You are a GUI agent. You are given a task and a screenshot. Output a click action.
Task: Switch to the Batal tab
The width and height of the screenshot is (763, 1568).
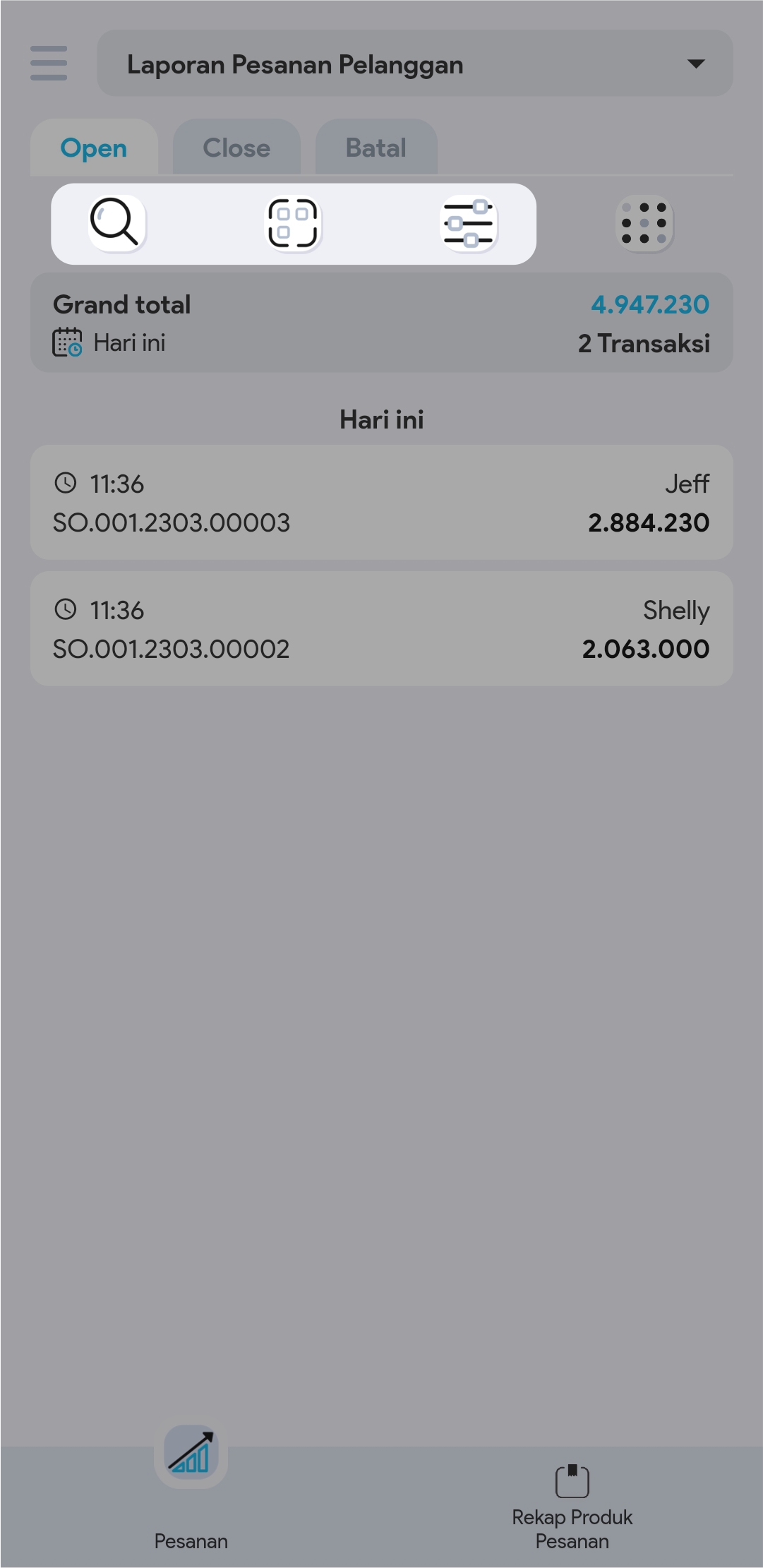click(x=376, y=148)
